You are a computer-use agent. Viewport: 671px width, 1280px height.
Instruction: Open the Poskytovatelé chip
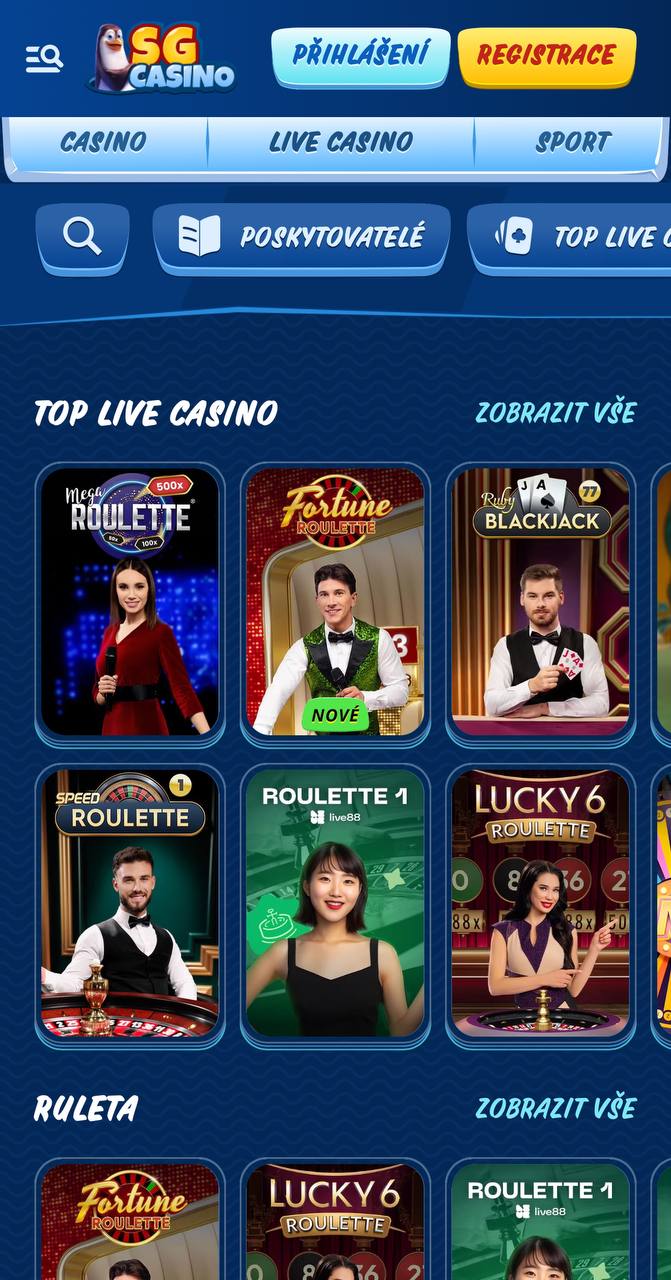click(x=301, y=237)
